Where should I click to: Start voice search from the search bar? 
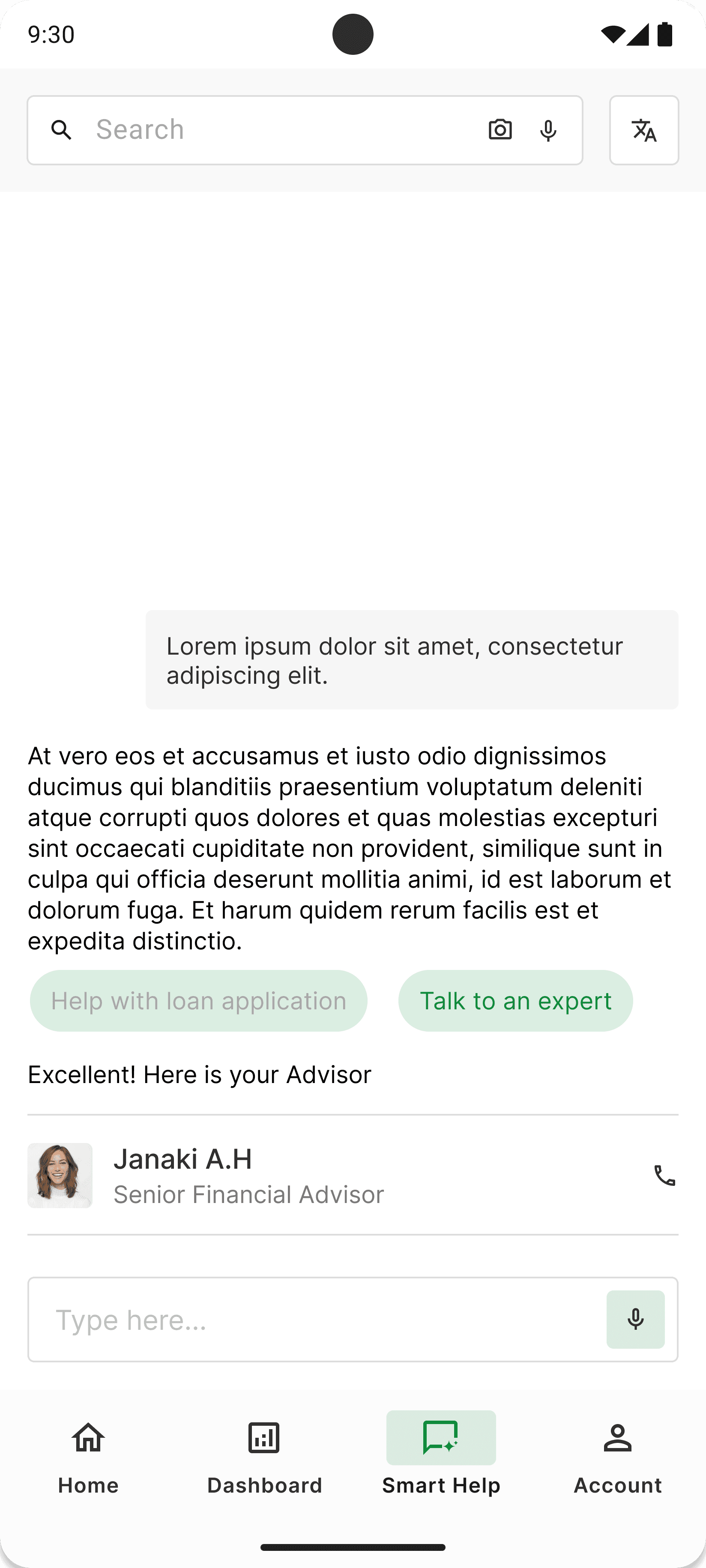[548, 130]
